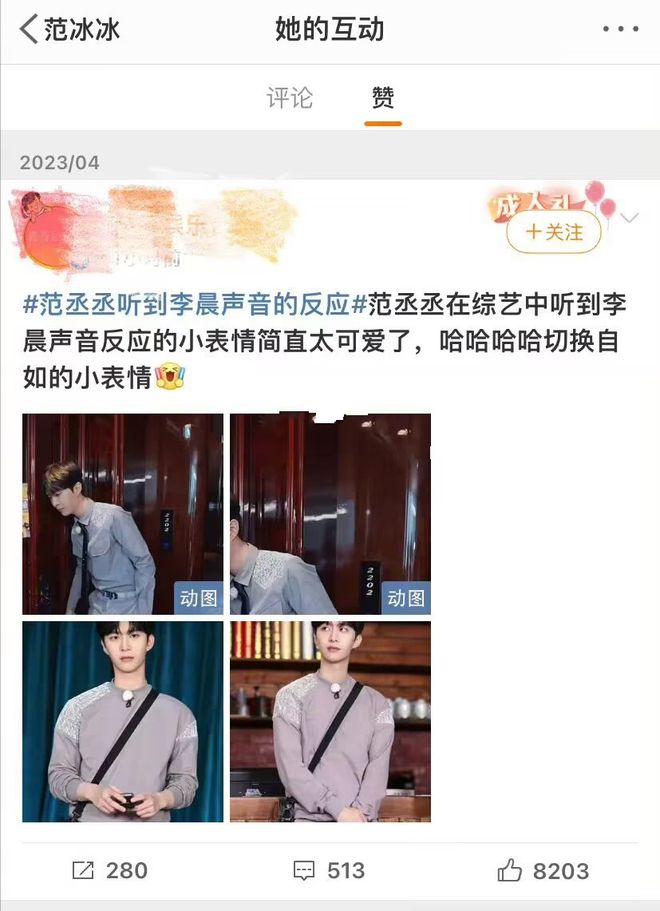The width and height of the screenshot is (660, 911).
Task: View the first 动图 with the door
Action: click(123, 514)
